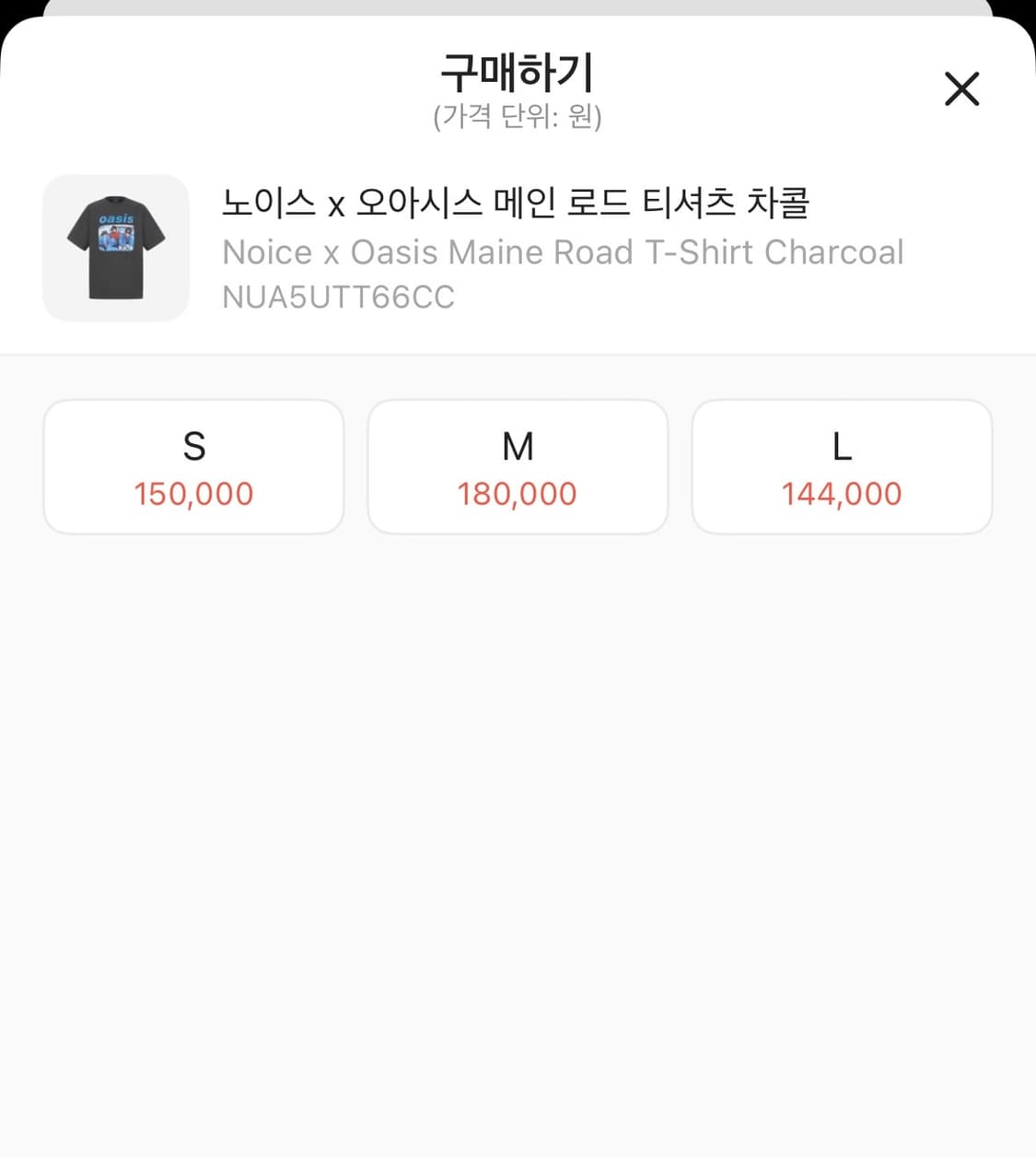Click the 144,000 price under size L
This screenshot has height=1157, width=1036.
pyautogui.click(x=842, y=494)
